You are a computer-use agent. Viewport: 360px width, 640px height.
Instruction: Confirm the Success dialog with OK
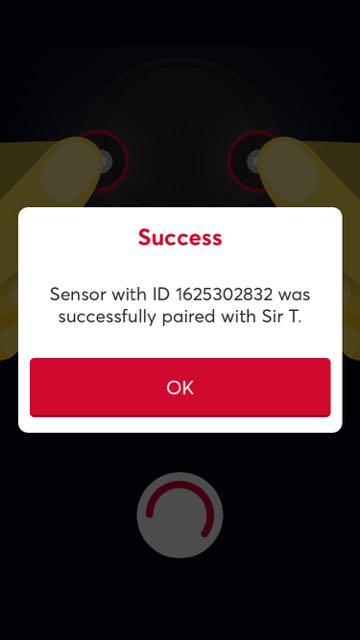(x=180, y=387)
